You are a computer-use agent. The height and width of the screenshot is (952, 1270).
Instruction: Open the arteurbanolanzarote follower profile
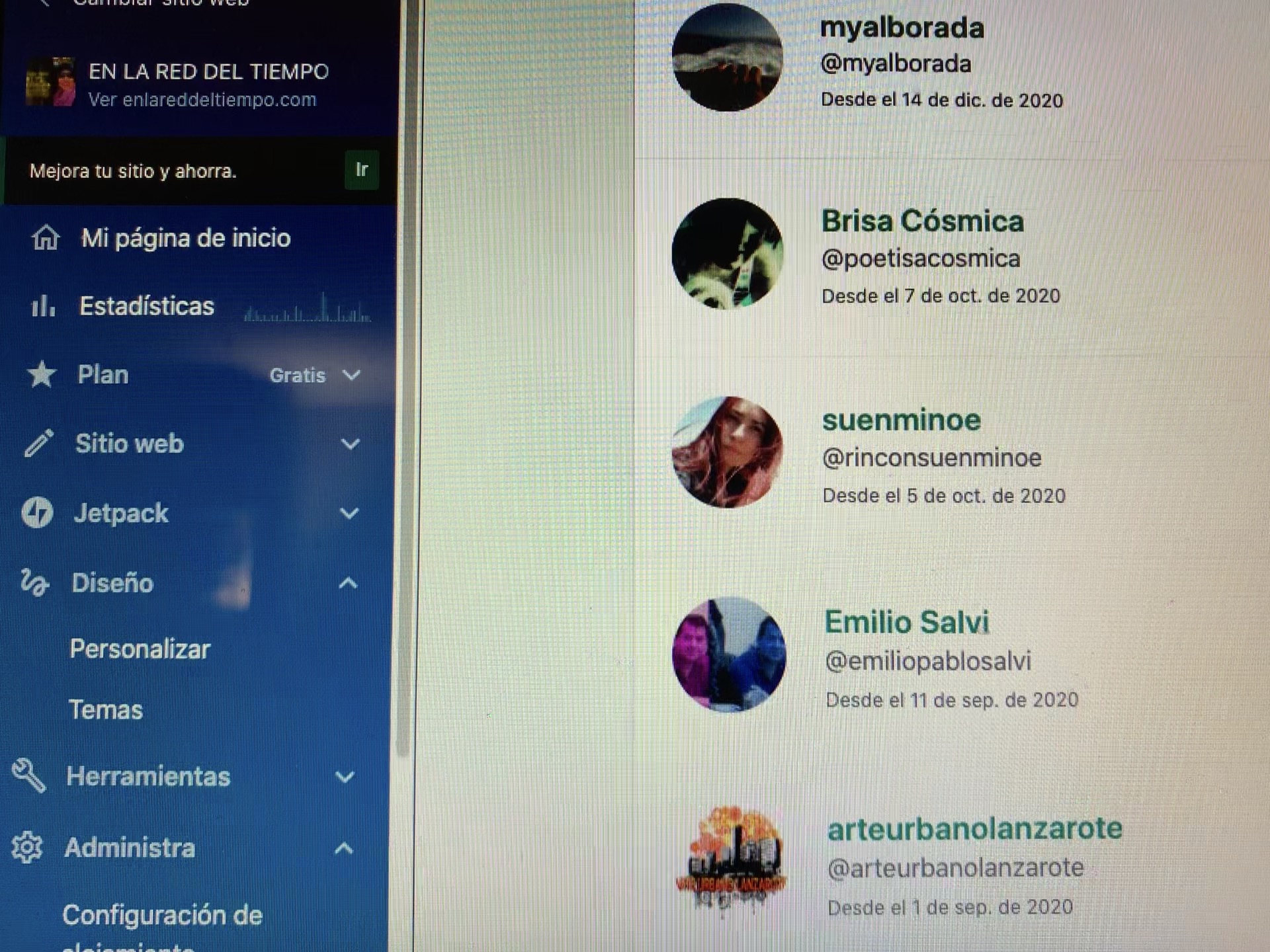tap(974, 829)
